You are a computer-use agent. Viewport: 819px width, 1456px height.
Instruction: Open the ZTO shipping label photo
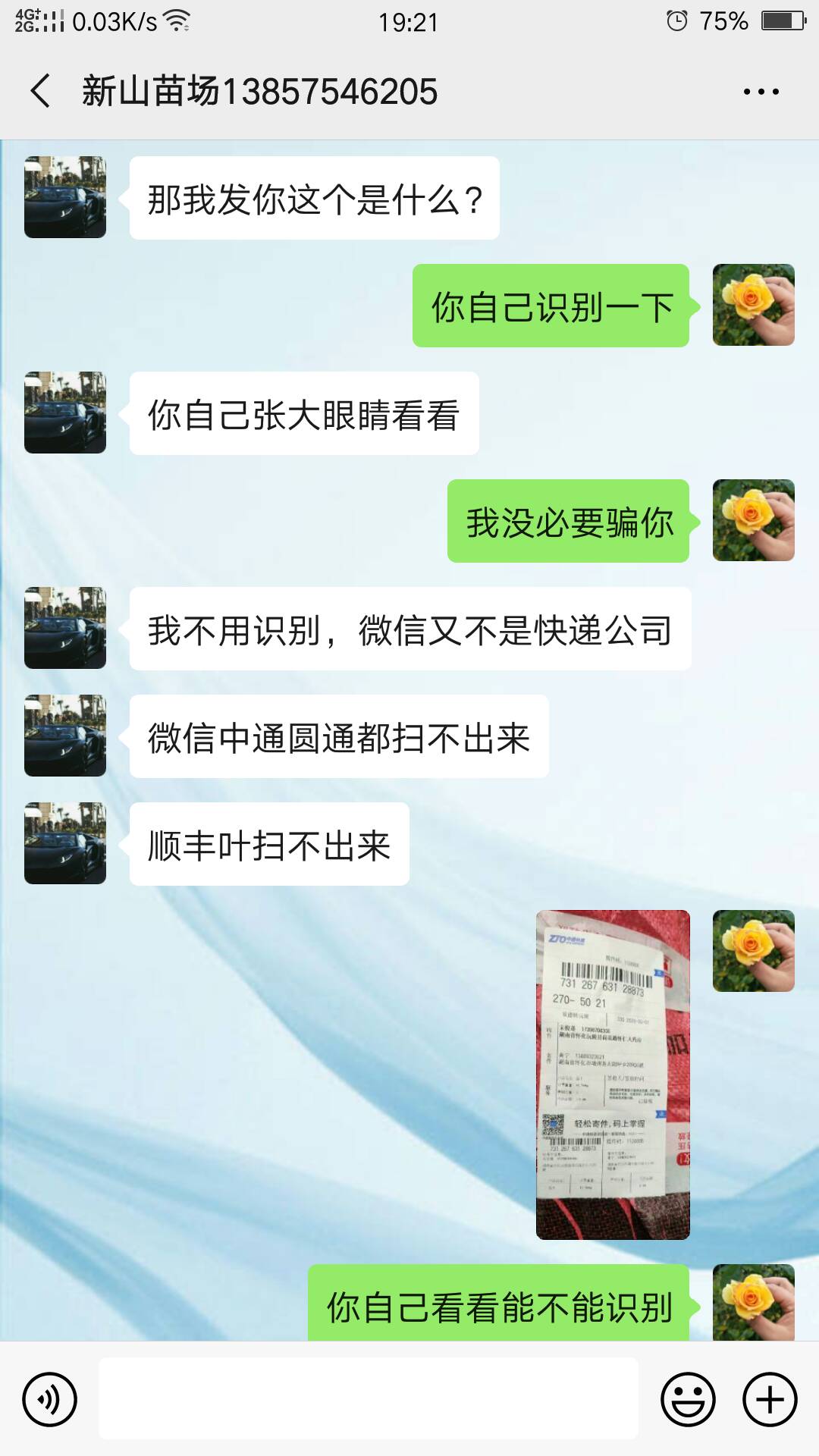(613, 1075)
